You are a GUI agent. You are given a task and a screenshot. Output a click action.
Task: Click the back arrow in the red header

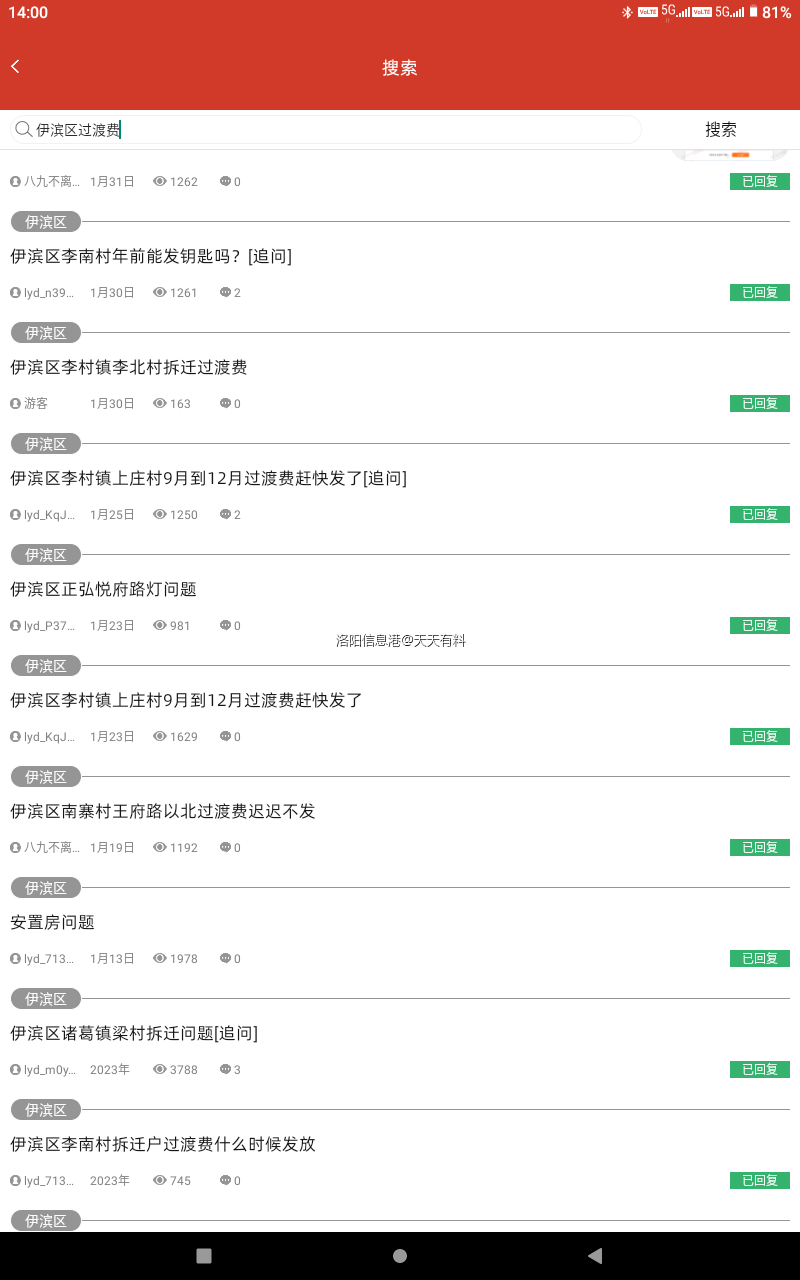pos(15,66)
